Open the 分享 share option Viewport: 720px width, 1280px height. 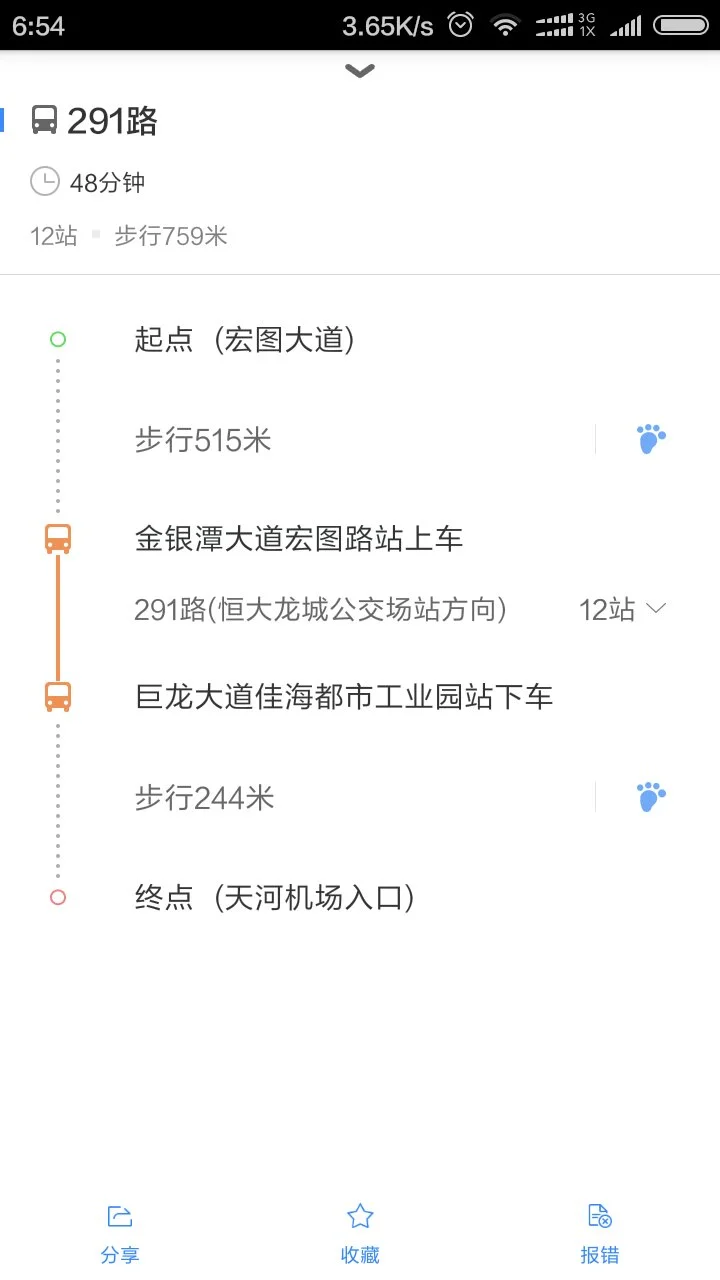[120, 1255]
